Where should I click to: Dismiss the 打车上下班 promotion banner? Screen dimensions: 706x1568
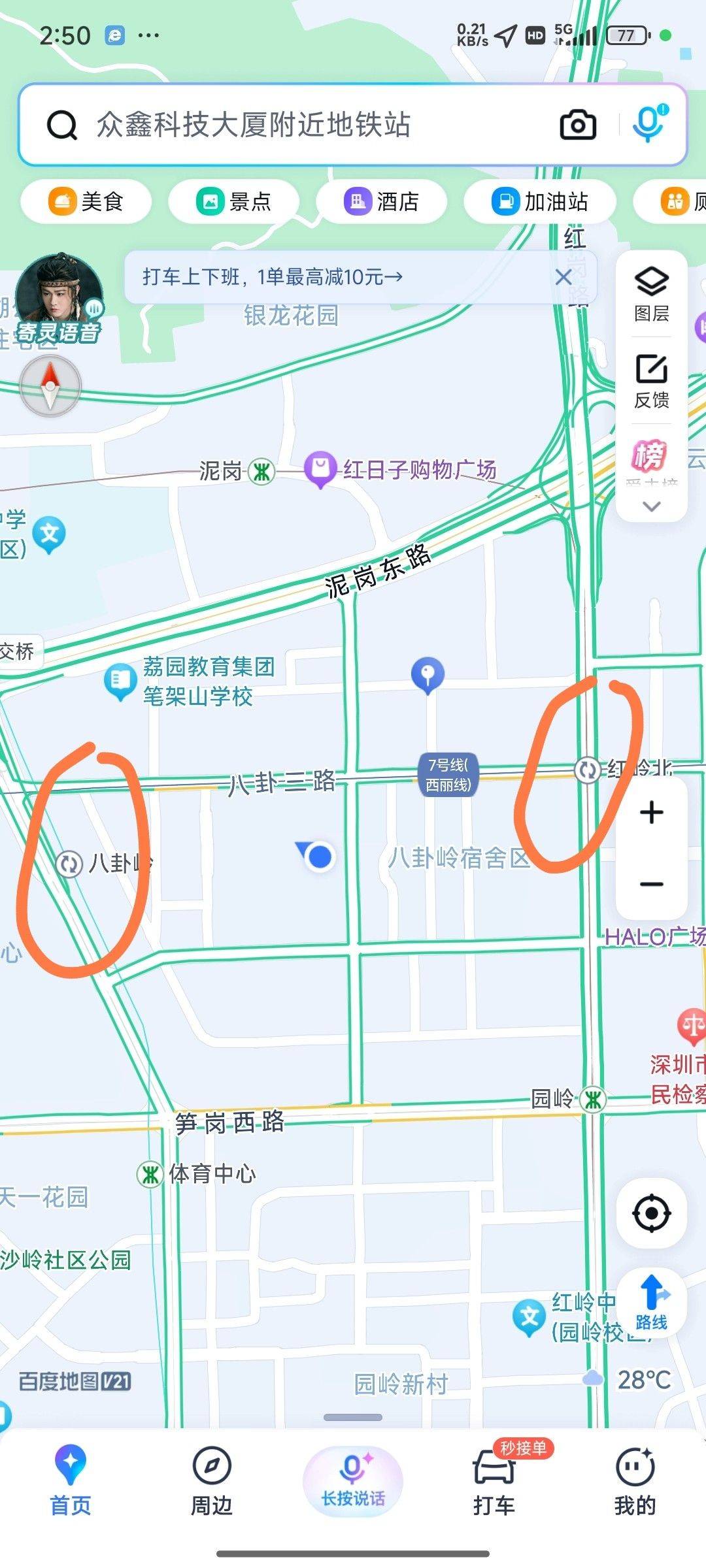click(x=563, y=277)
